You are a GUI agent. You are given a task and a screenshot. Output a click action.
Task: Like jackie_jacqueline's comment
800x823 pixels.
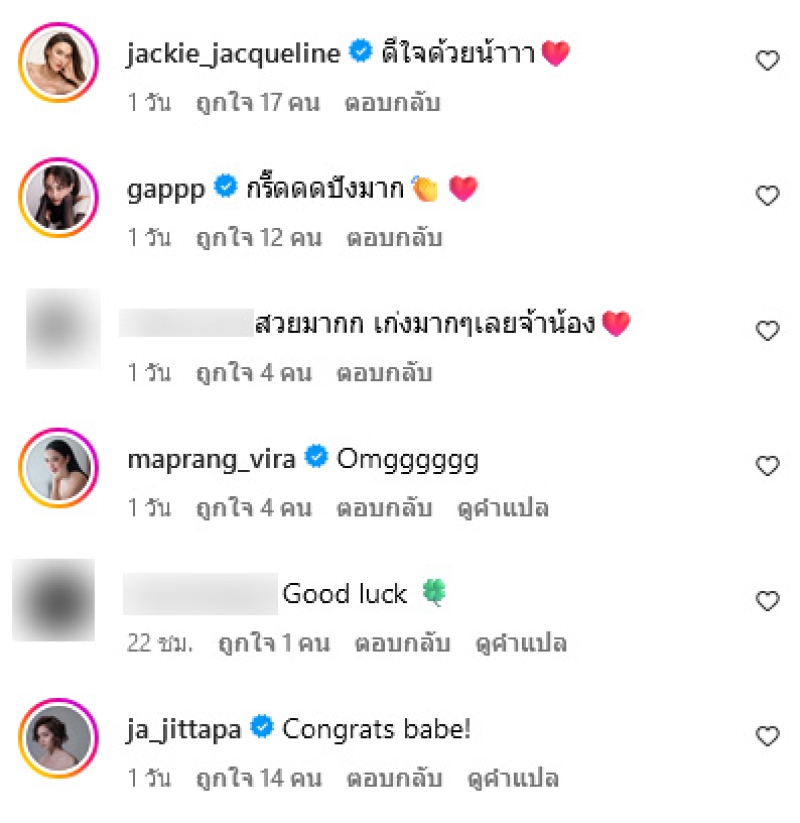point(767,61)
